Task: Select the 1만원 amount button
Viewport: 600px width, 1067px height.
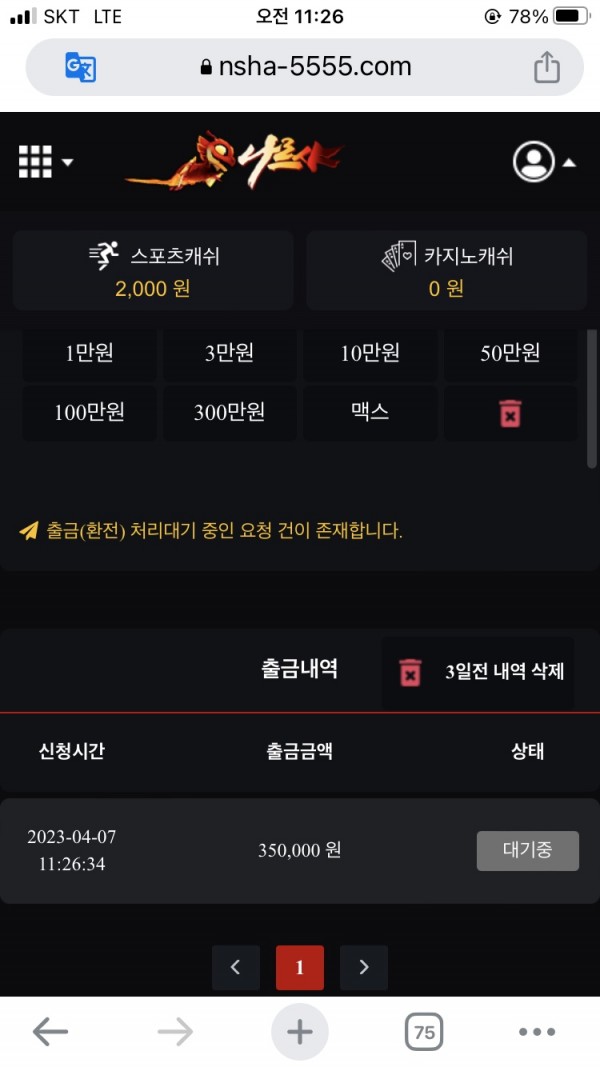Action: coord(90,353)
